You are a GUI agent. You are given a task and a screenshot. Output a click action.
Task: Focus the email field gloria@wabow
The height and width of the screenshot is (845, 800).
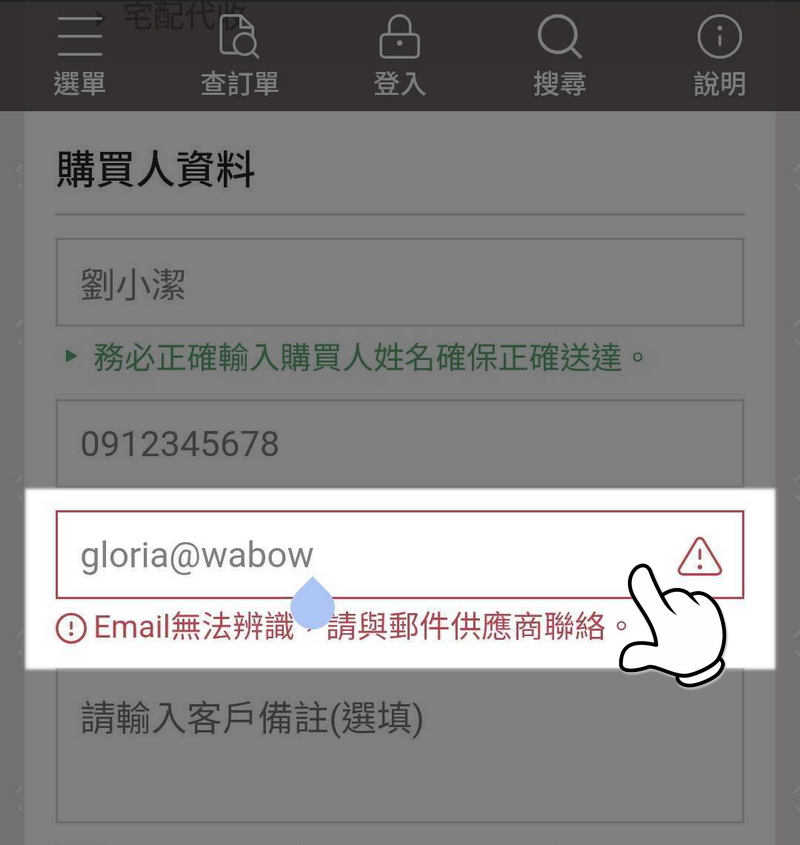(x=360, y=555)
